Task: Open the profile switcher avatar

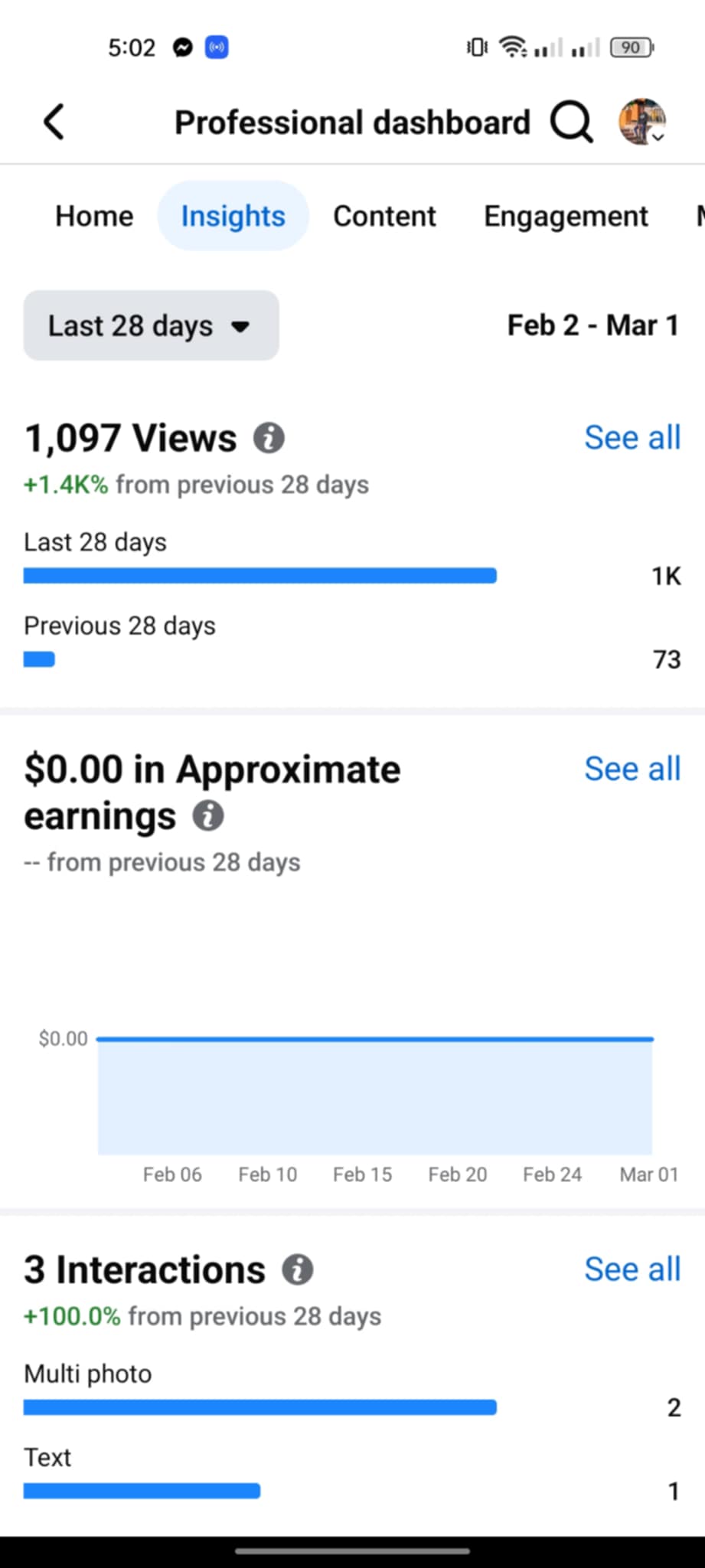Action: pyautogui.click(x=642, y=122)
